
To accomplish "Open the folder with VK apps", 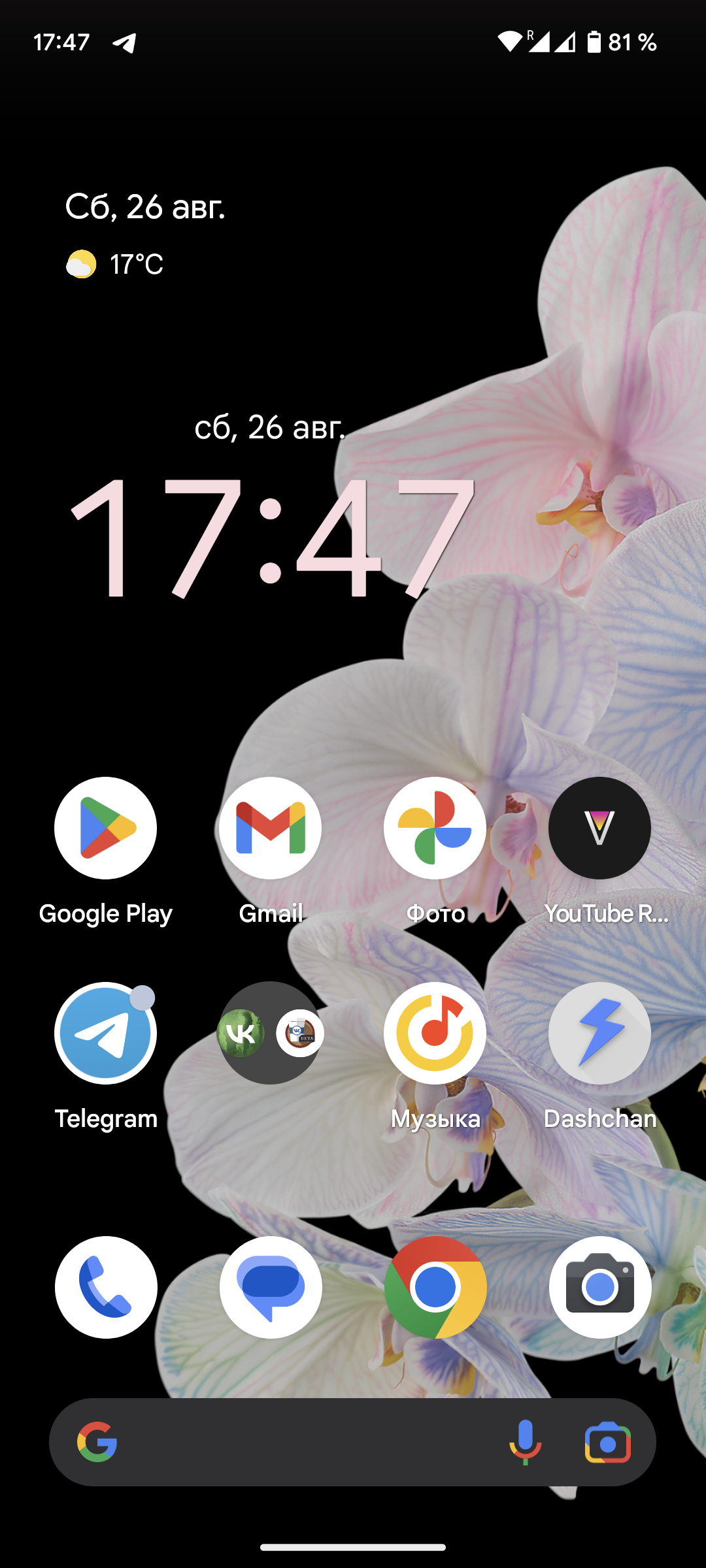I will (270, 1033).
